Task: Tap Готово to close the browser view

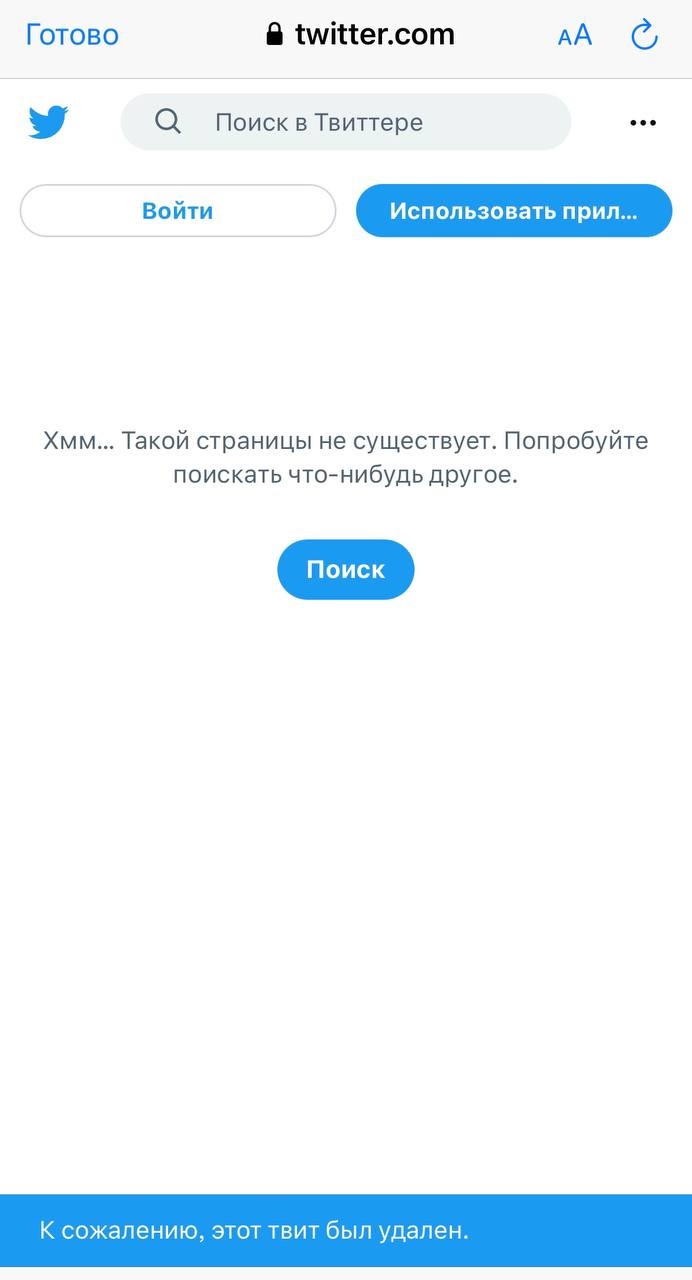Action: 72,35
